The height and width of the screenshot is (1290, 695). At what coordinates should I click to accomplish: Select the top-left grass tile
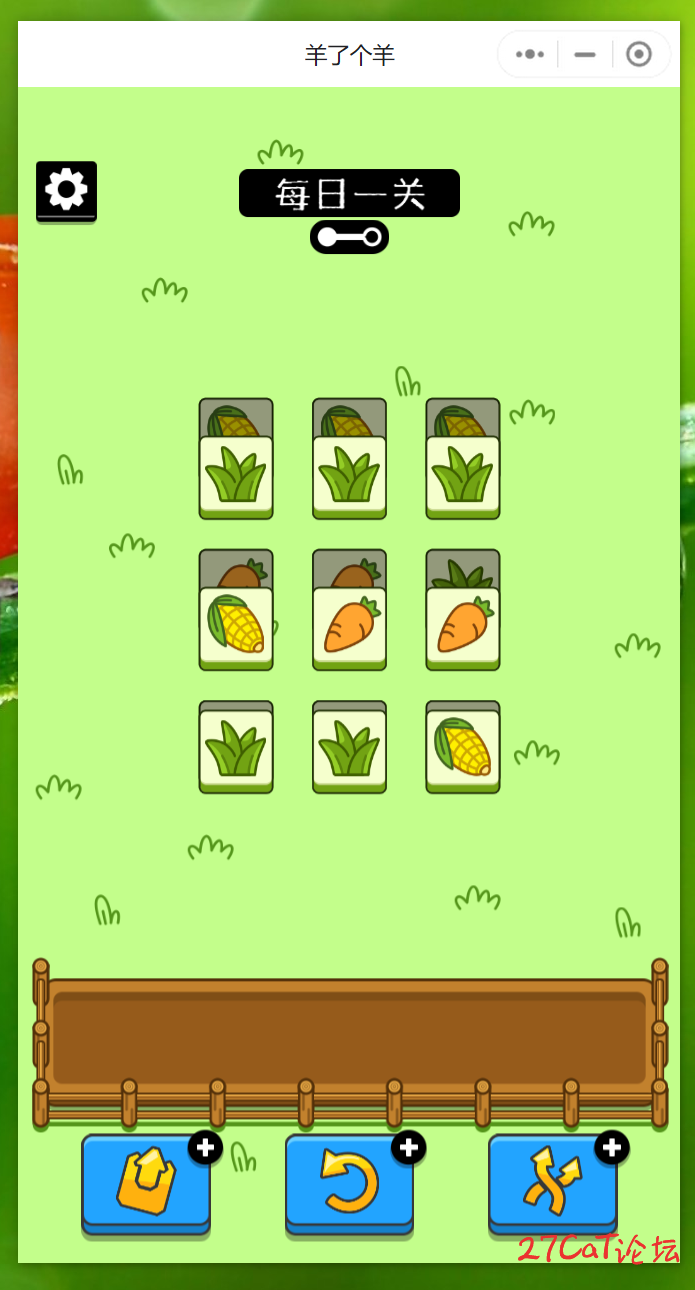pyautogui.click(x=236, y=475)
